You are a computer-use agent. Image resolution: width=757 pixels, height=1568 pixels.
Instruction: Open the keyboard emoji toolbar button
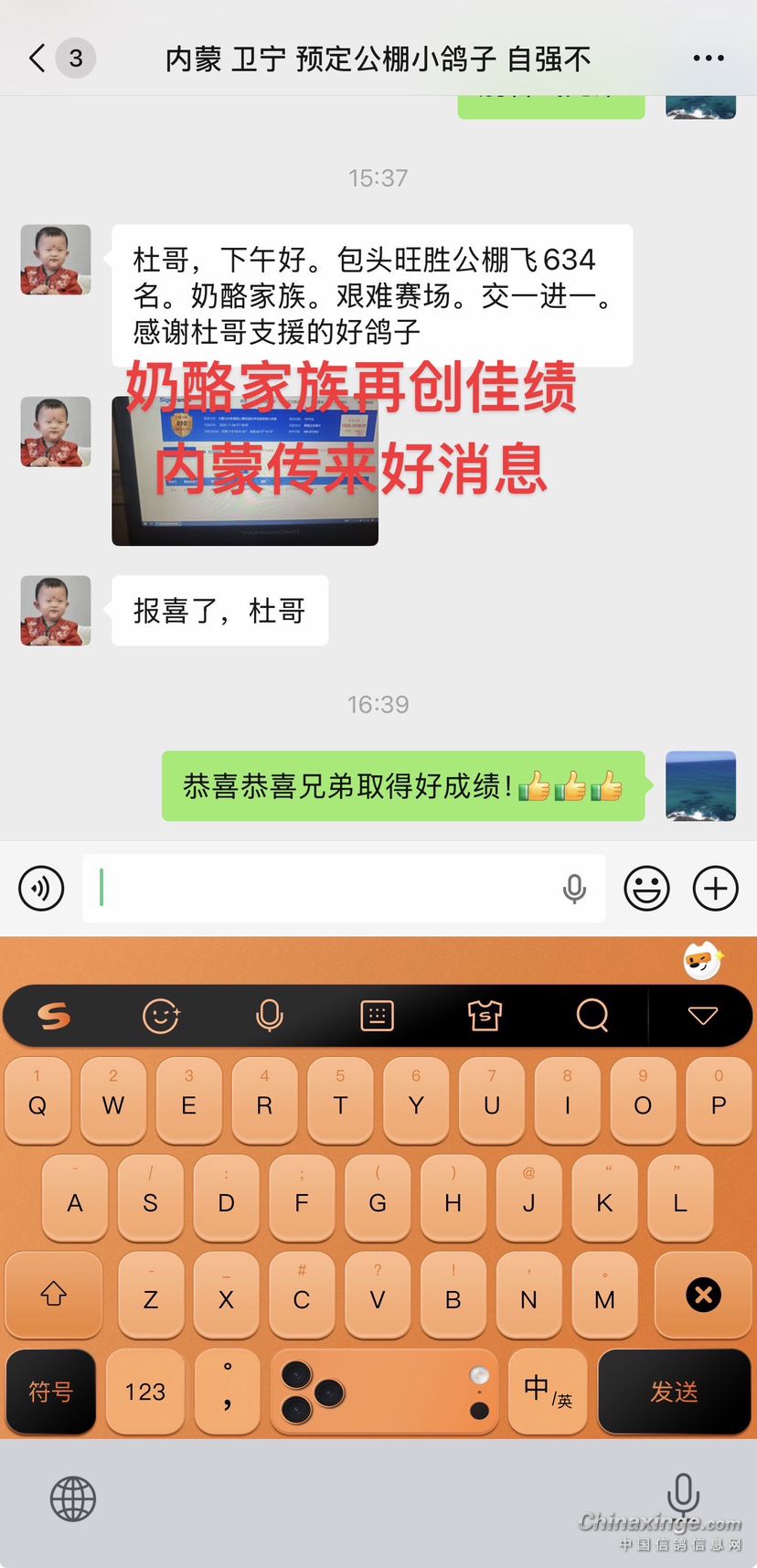161,1015
